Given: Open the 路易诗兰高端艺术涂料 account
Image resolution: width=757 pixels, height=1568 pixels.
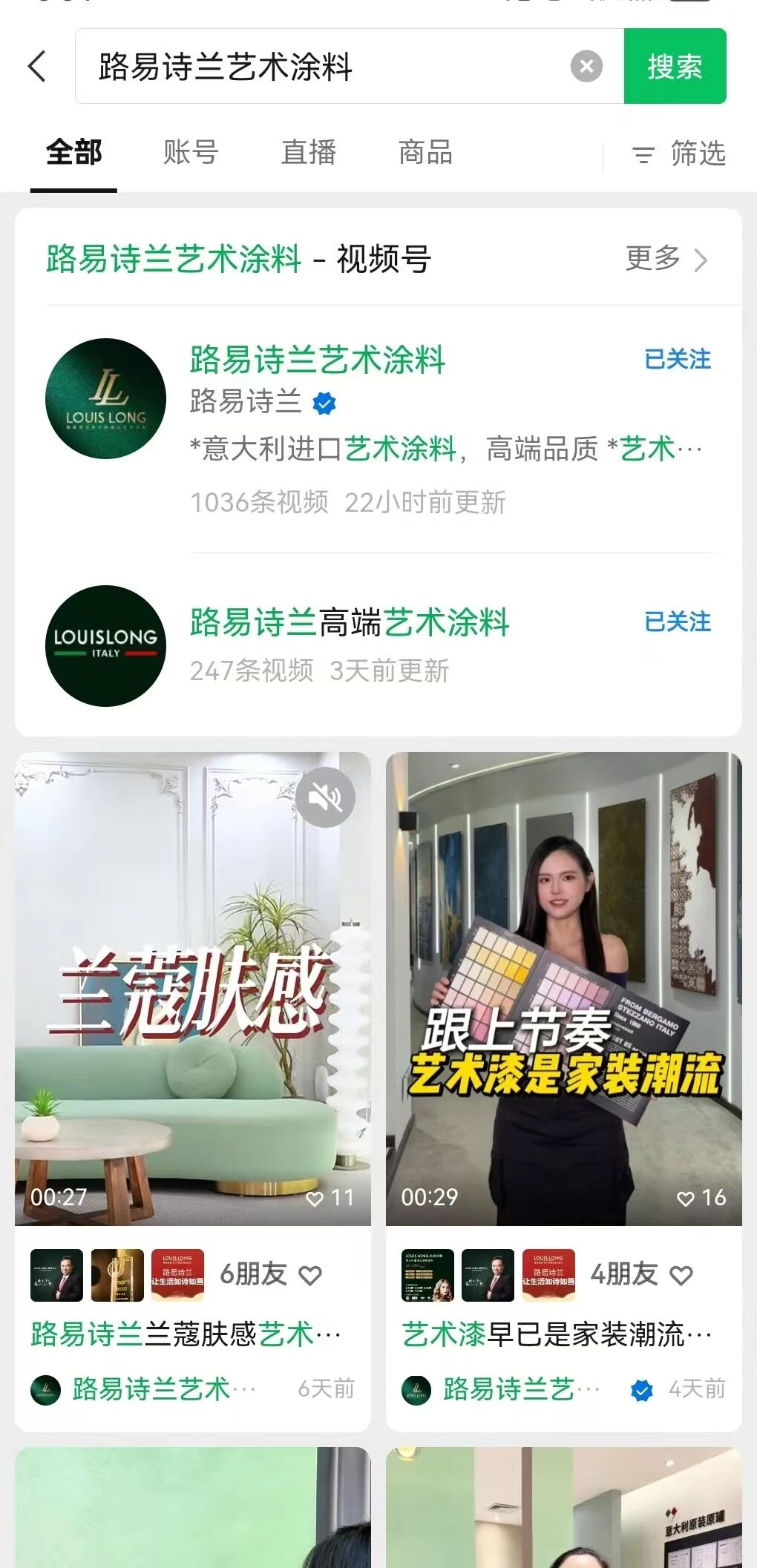Looking at the screenshot, I should click(x=349, y=623).
